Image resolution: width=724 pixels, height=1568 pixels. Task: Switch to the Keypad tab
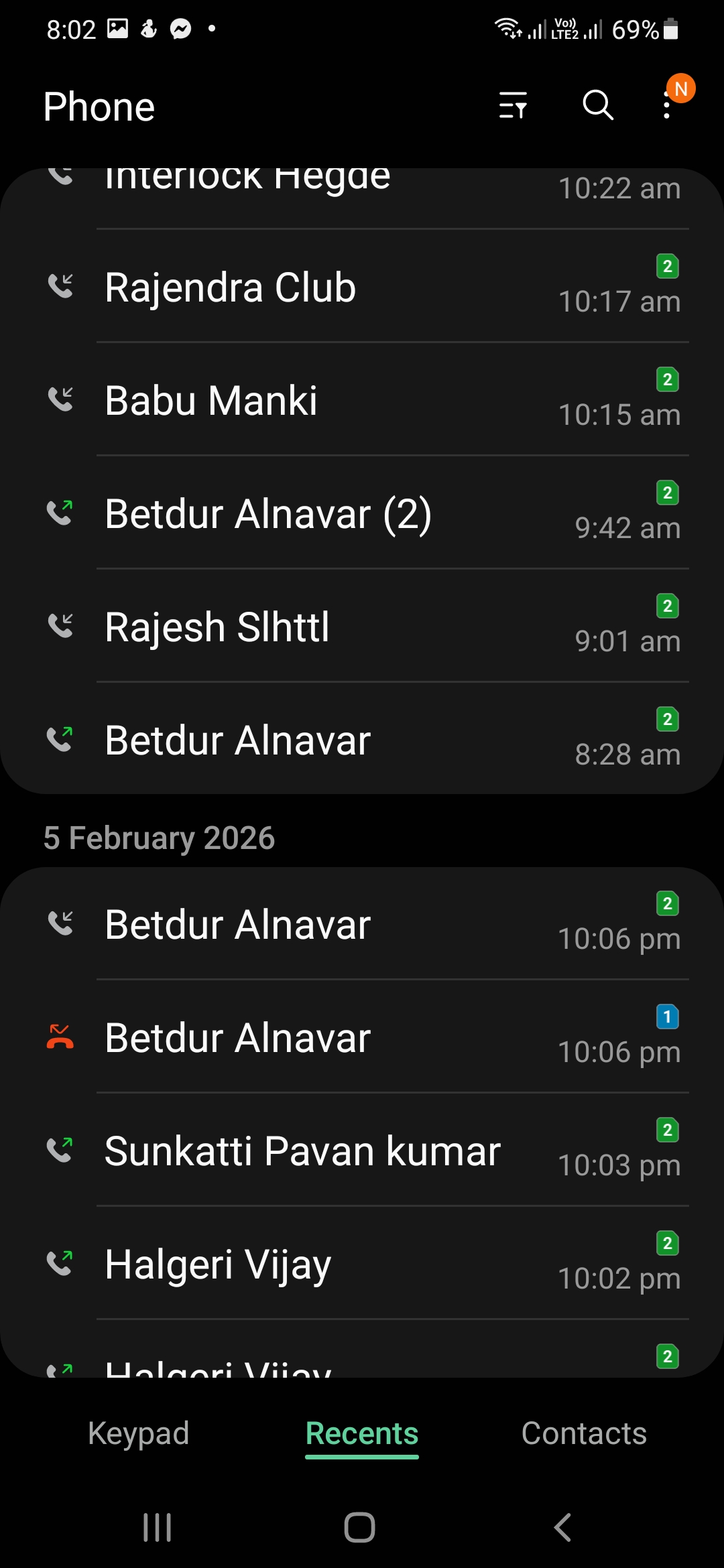pos(139,1433)
